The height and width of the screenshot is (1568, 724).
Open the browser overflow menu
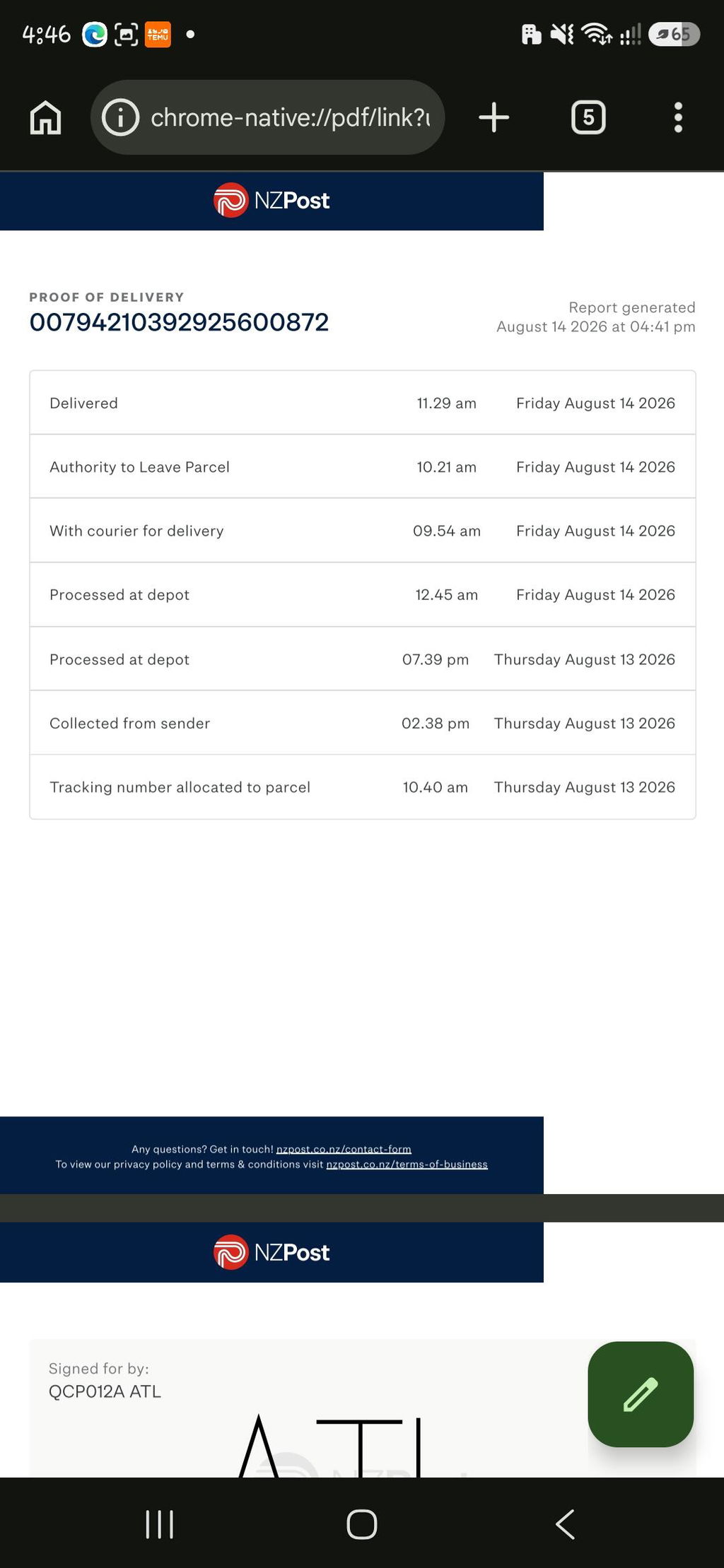point(678,117)
